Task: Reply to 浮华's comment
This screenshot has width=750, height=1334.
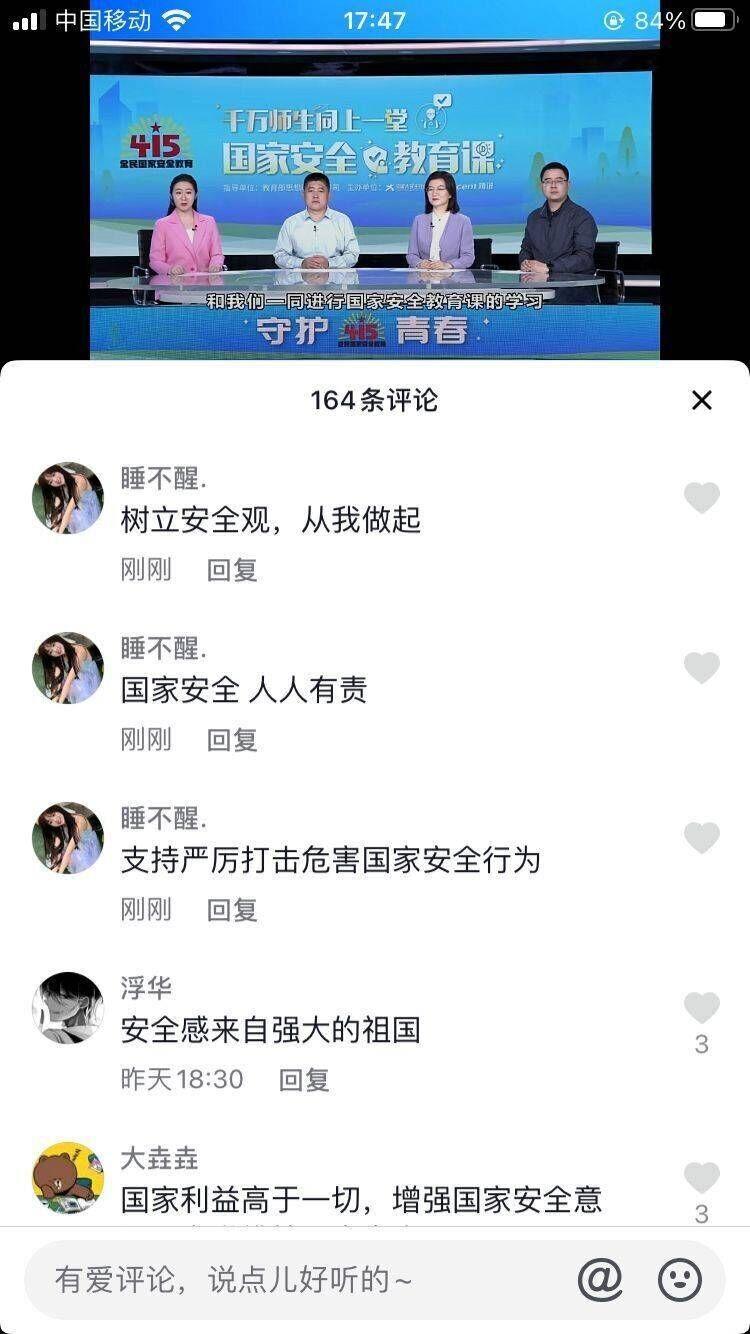Action: [x=304, y=1080]
